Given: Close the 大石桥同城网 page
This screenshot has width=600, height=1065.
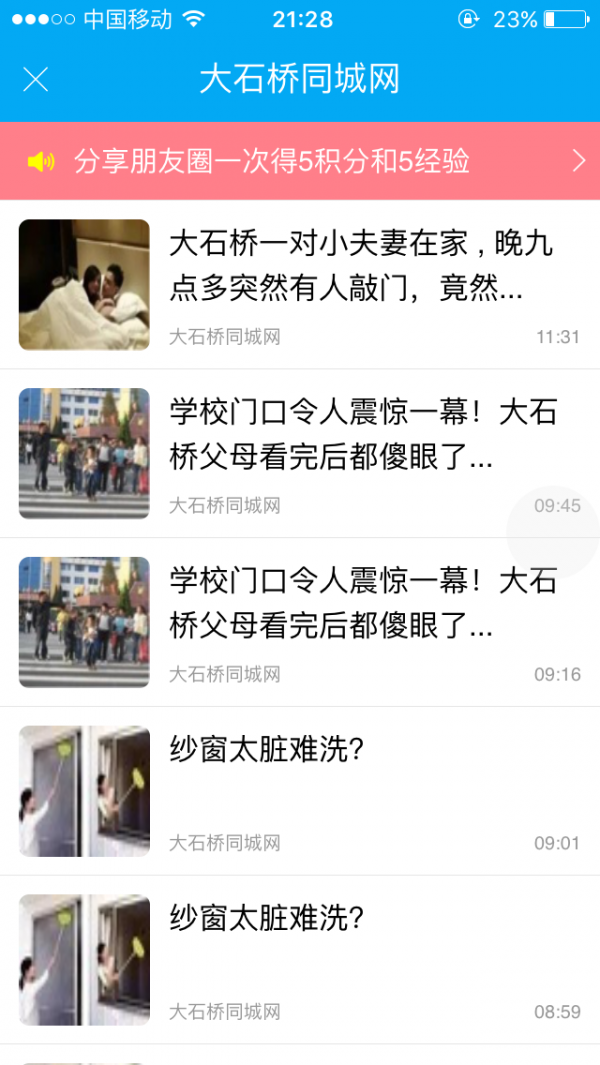Looking at the screenshot, I should coord(35,80).
